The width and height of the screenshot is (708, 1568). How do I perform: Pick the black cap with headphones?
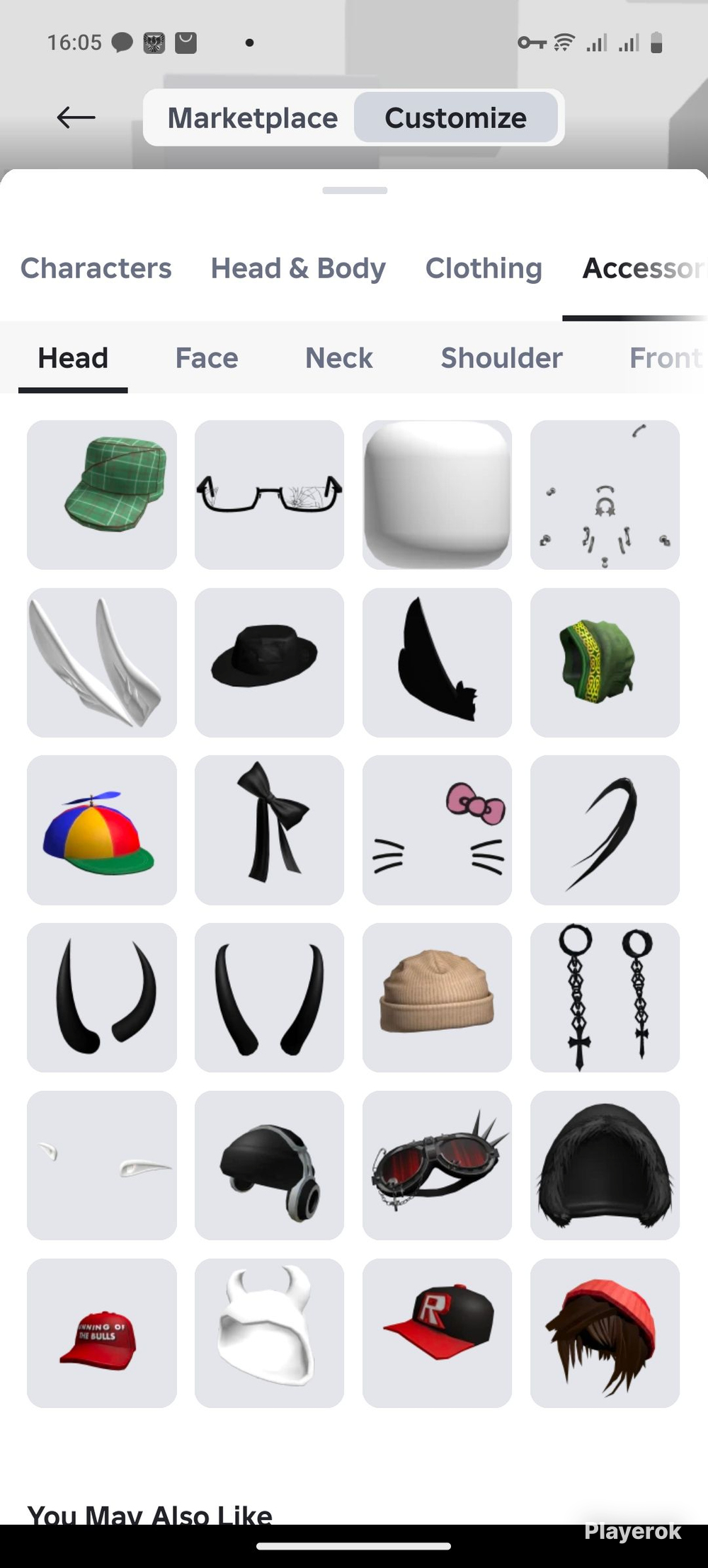point(269,1165)
